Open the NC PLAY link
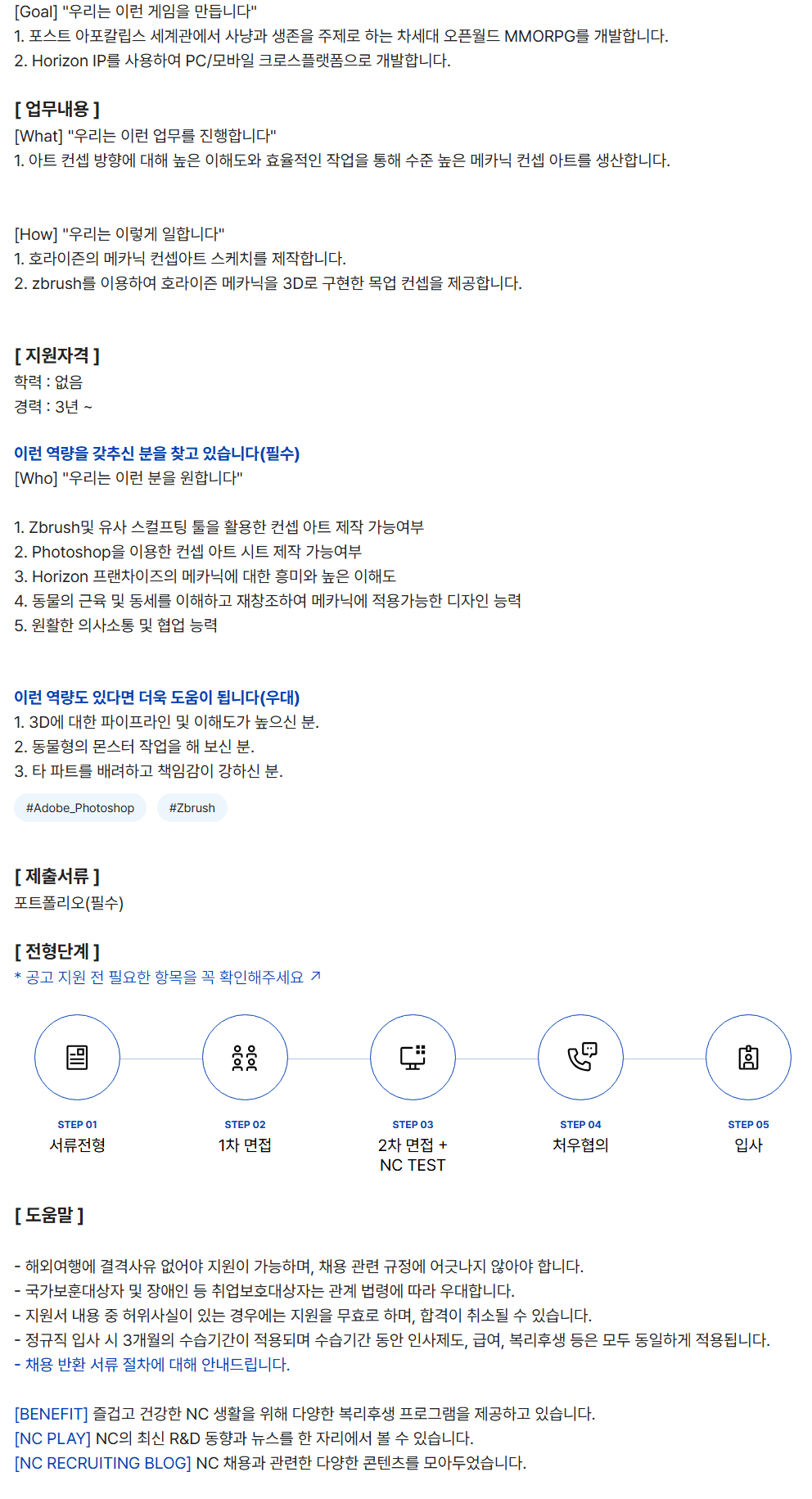Viewport: 812px width, 1499px height. pos(52,1438)
